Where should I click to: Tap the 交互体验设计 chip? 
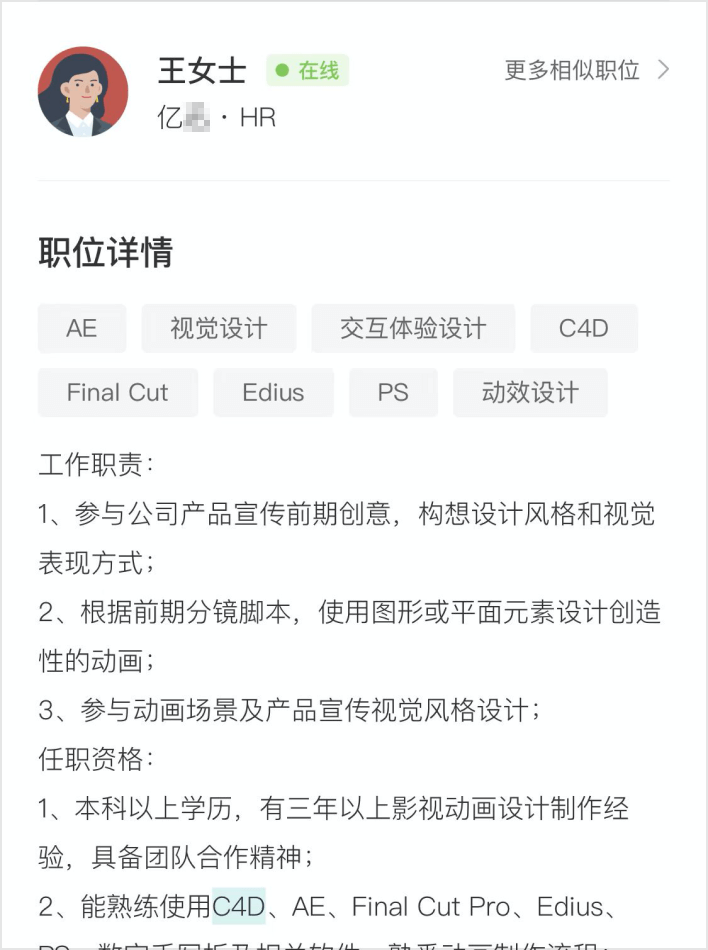point(413,329)
